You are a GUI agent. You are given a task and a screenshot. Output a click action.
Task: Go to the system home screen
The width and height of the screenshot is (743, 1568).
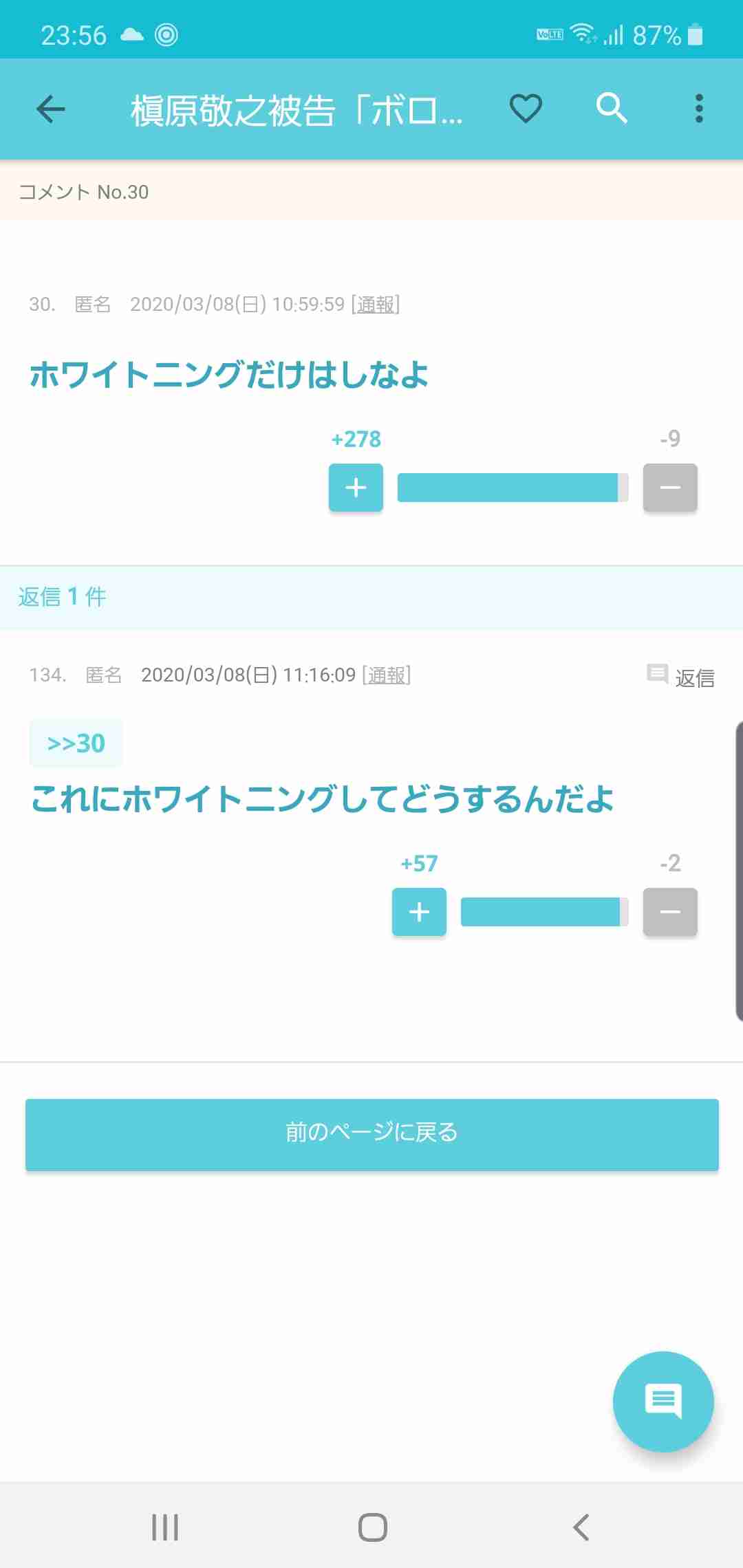pos(372,1527)
